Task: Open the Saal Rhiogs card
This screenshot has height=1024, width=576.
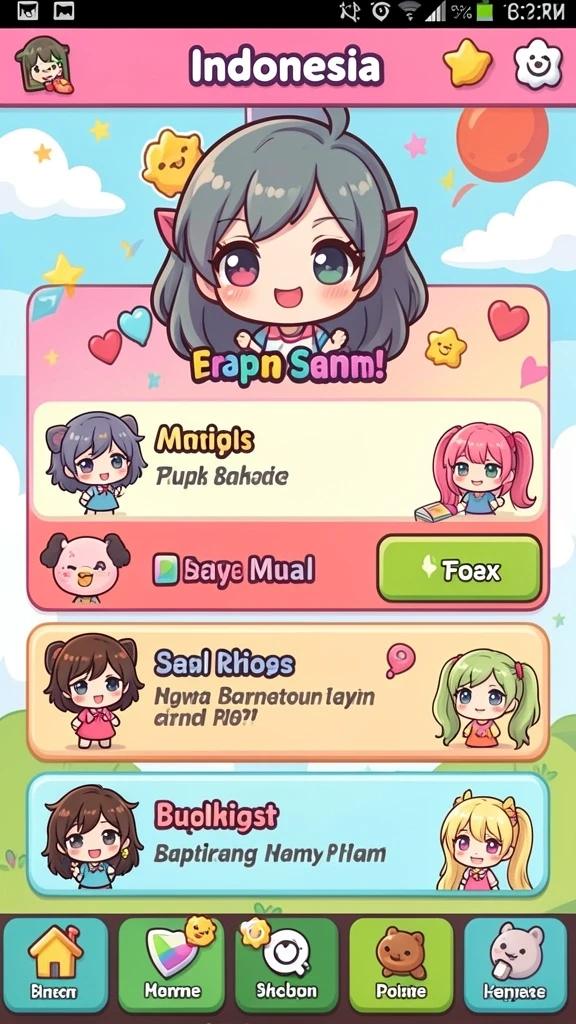Action: (288, 692)
